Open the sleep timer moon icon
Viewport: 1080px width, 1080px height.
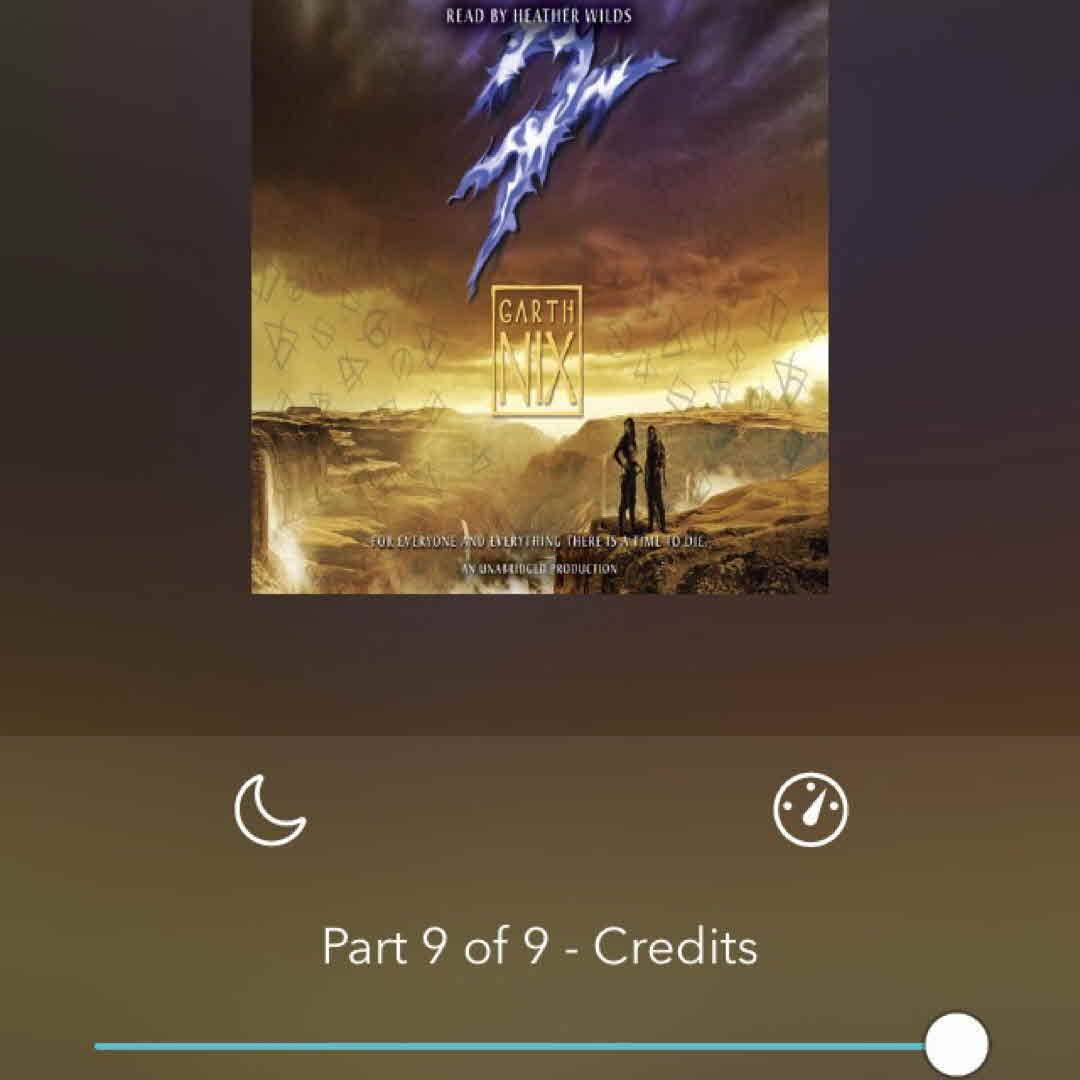[270, 809]
